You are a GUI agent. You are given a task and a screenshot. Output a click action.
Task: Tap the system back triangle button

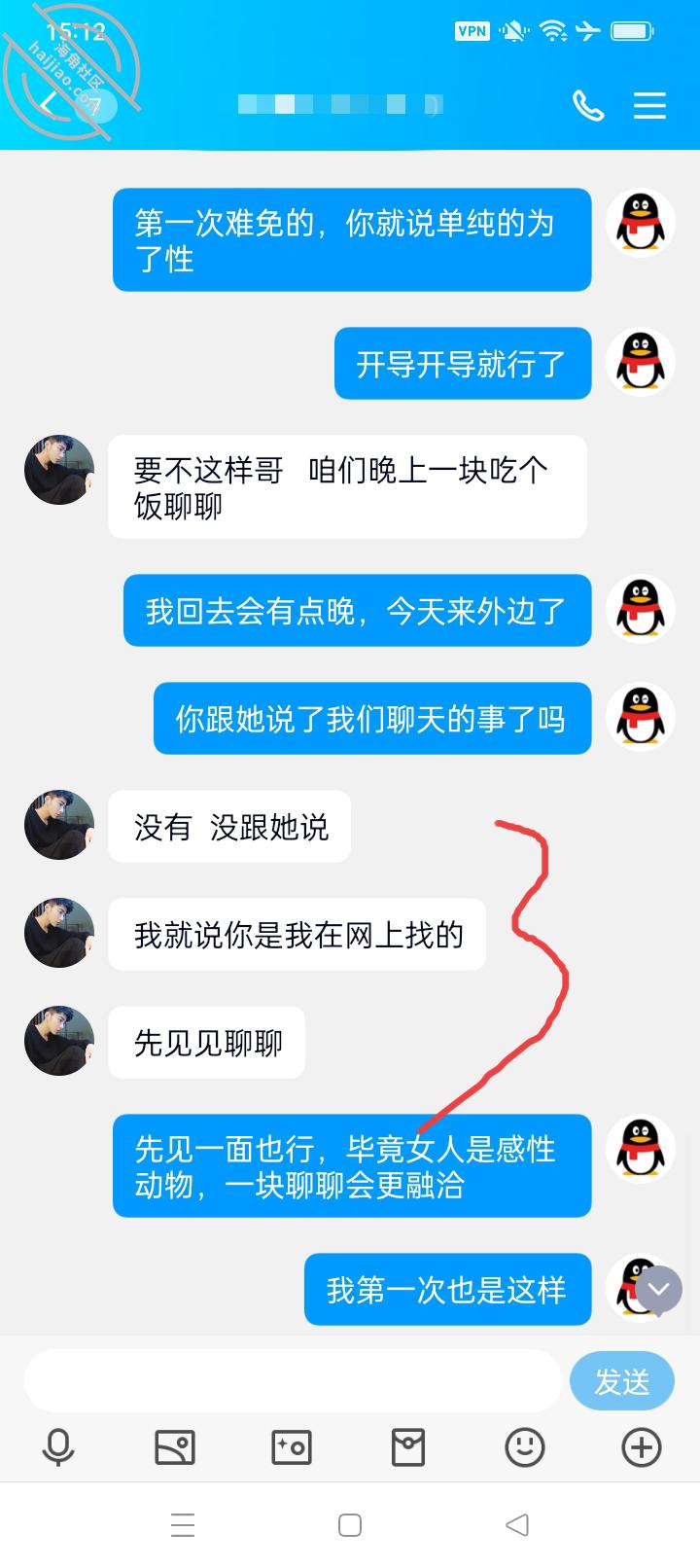518,1524
